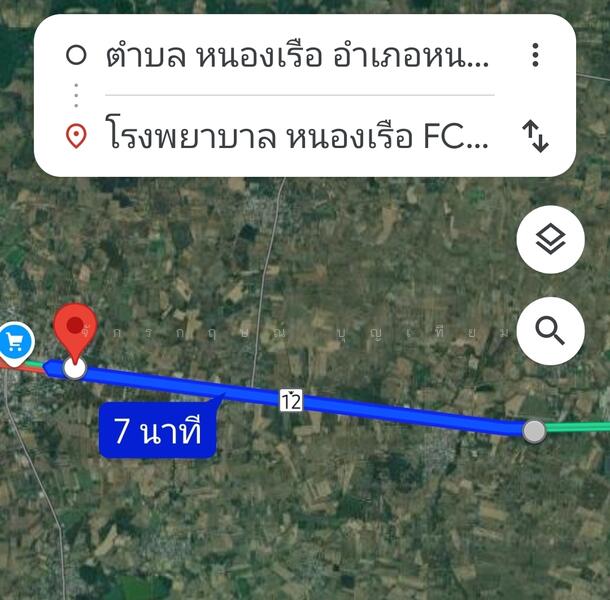Tap the 7 นาที route label
Viewport: 610px width, 600px height.
point(158,432)
